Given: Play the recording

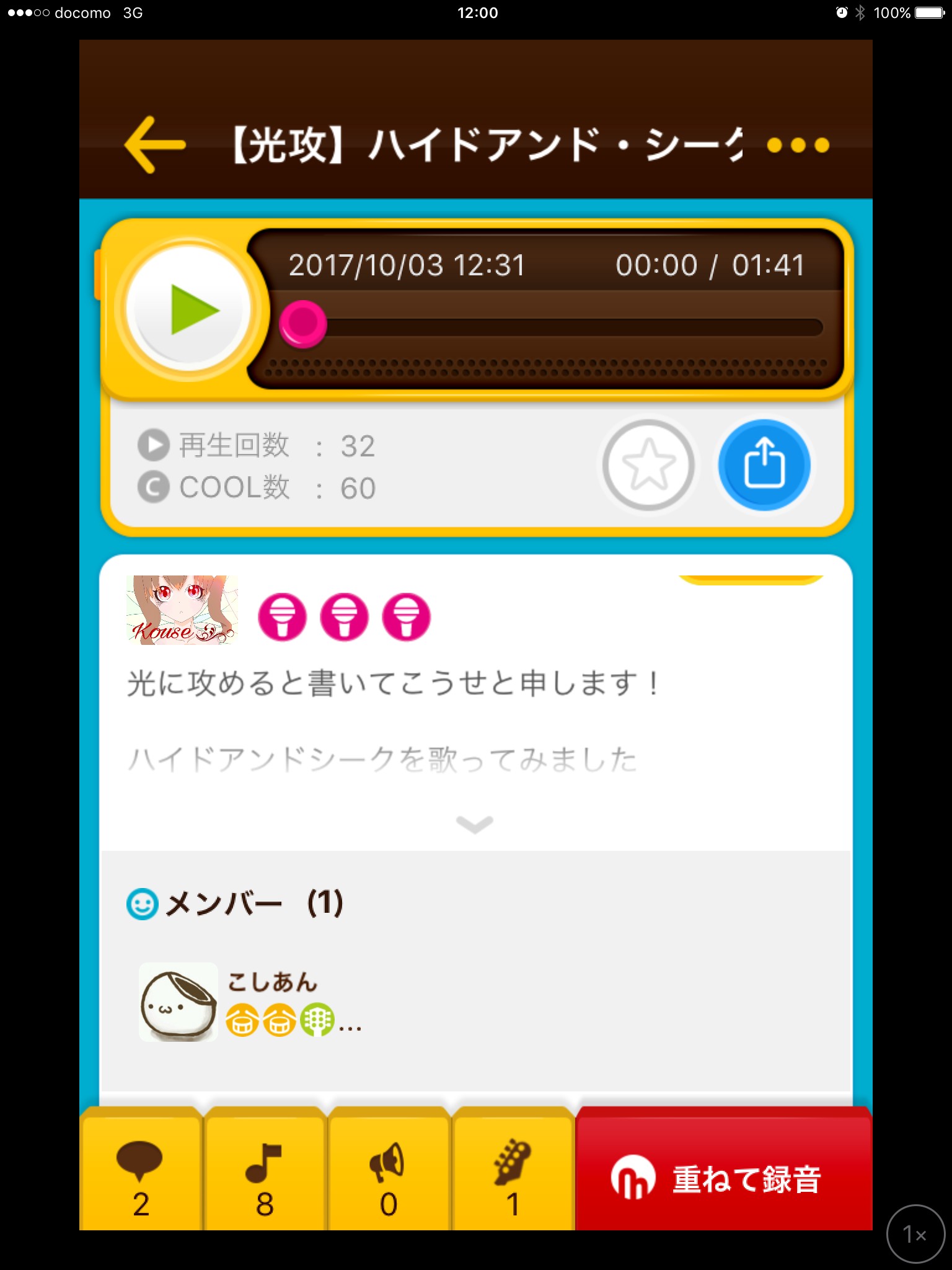Looking at the screenshot, I should tap(189, 309).
